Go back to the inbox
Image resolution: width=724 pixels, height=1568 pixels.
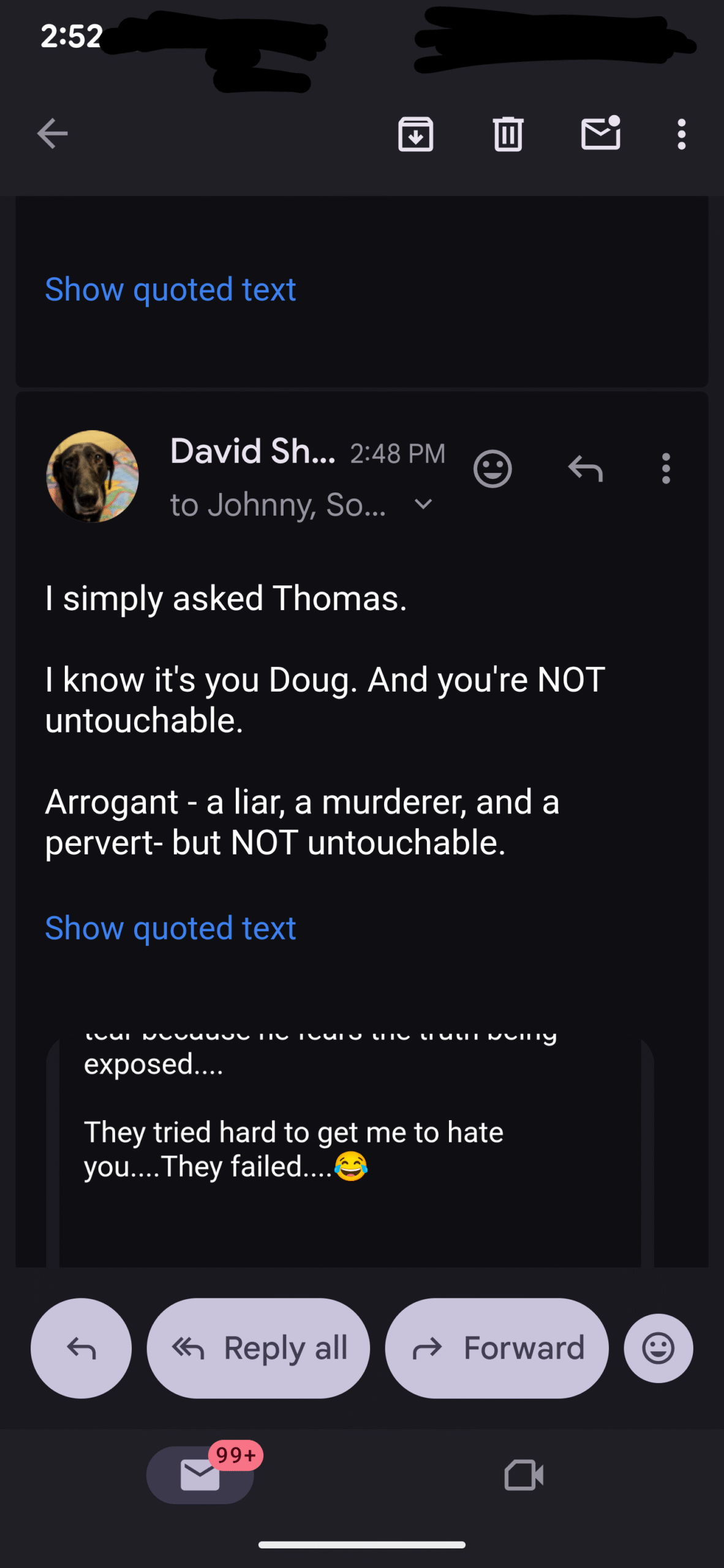click(52, 134)
